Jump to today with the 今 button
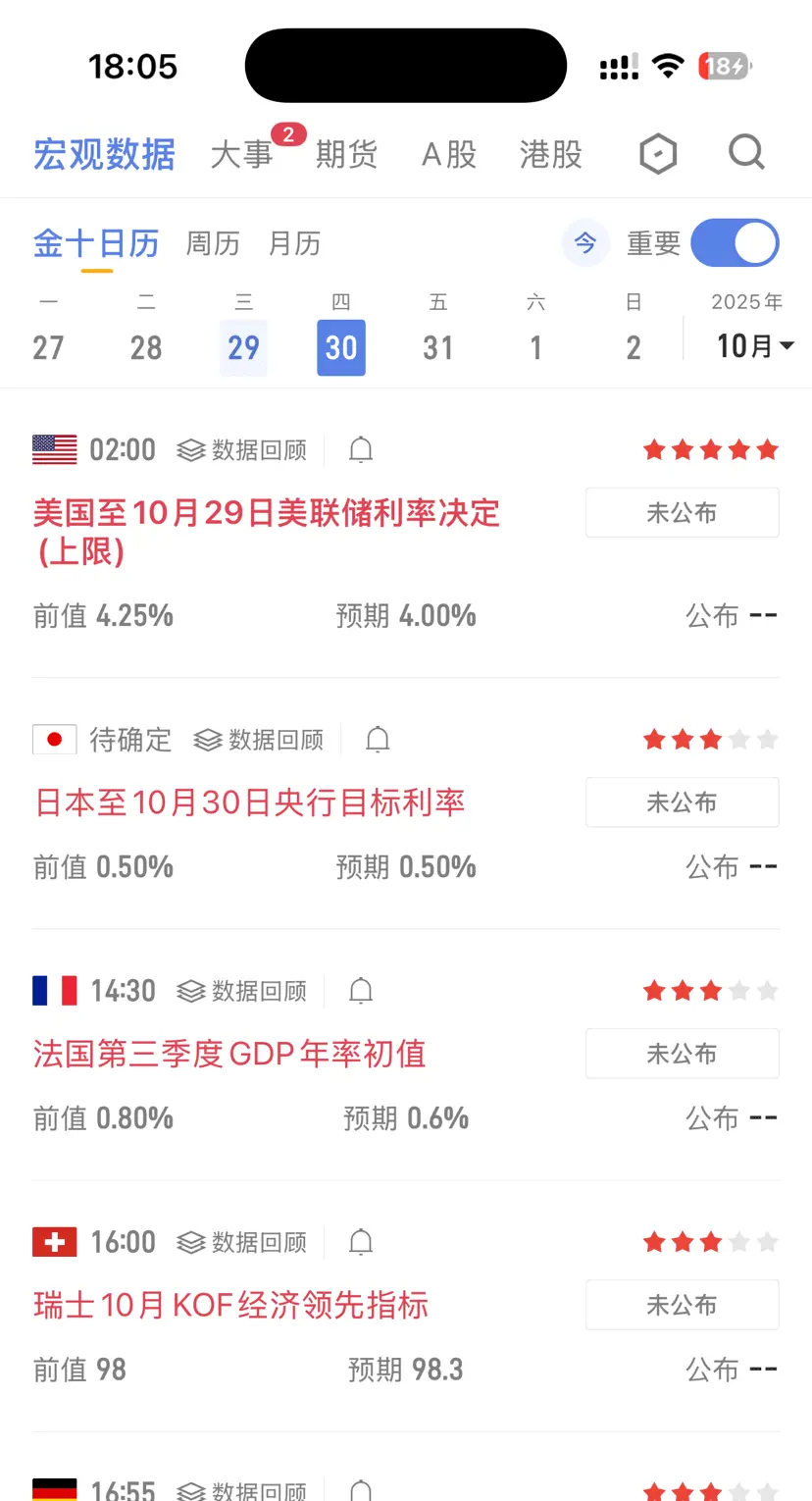Image resolution: width=812 pixels, height=1501 pixels. point(584,242)
